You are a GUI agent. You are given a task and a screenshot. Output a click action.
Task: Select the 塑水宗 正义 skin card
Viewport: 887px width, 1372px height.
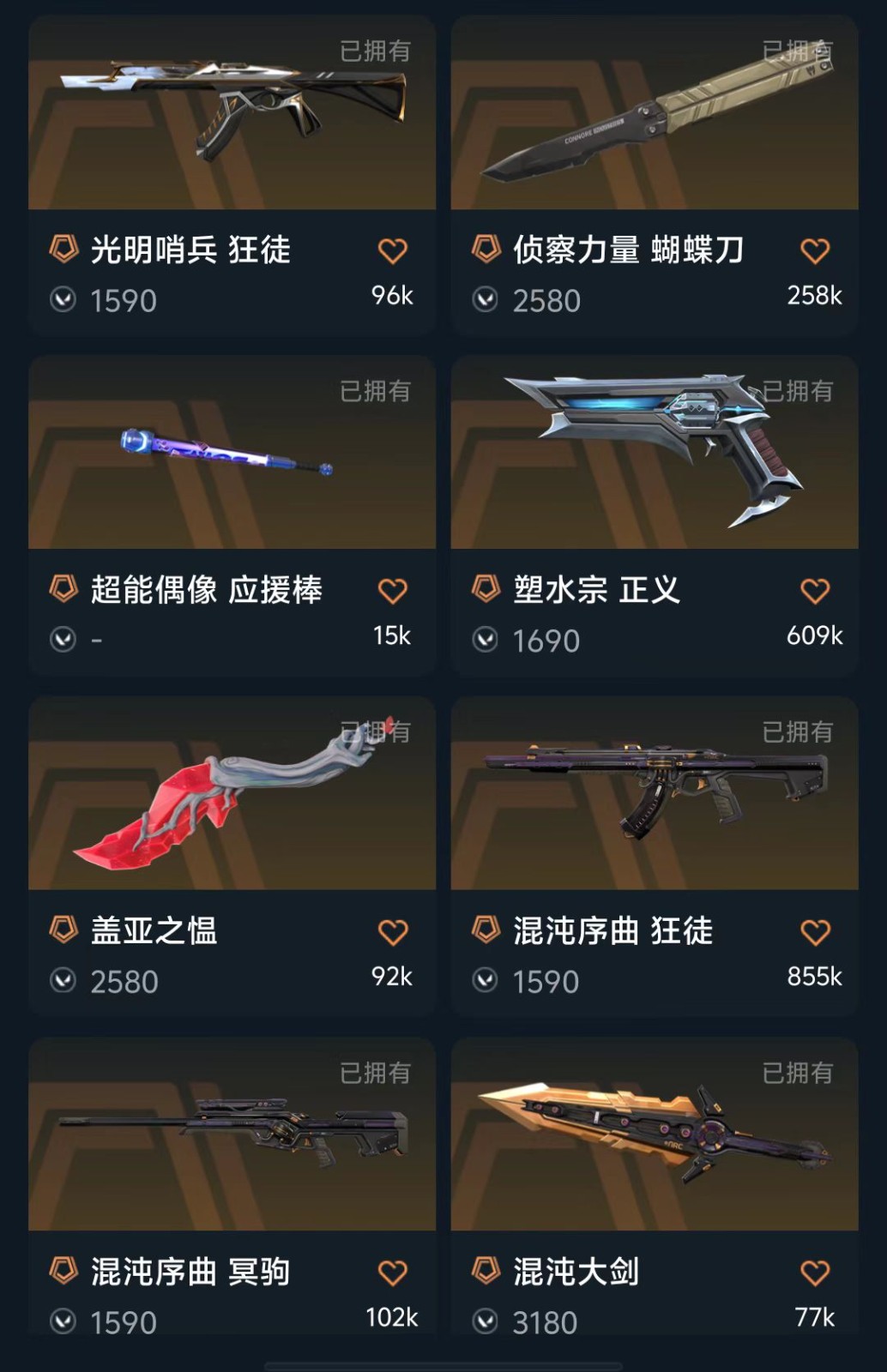coord(655,454)
